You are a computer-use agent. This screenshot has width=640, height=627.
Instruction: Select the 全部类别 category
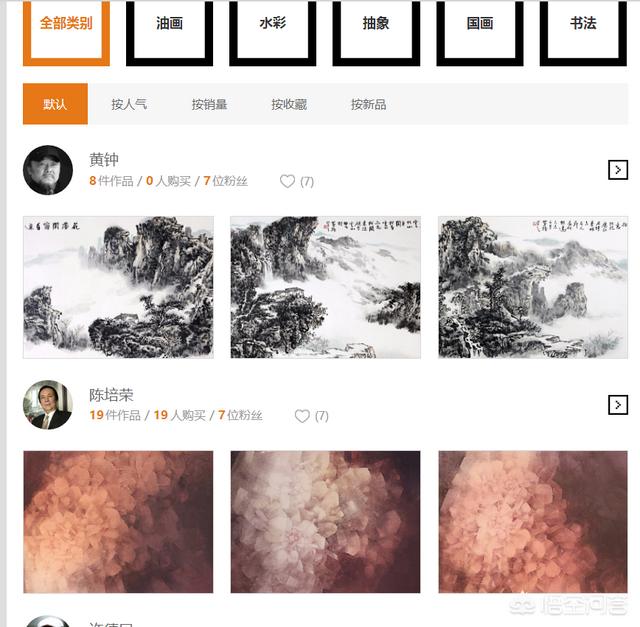coord(66,24)
